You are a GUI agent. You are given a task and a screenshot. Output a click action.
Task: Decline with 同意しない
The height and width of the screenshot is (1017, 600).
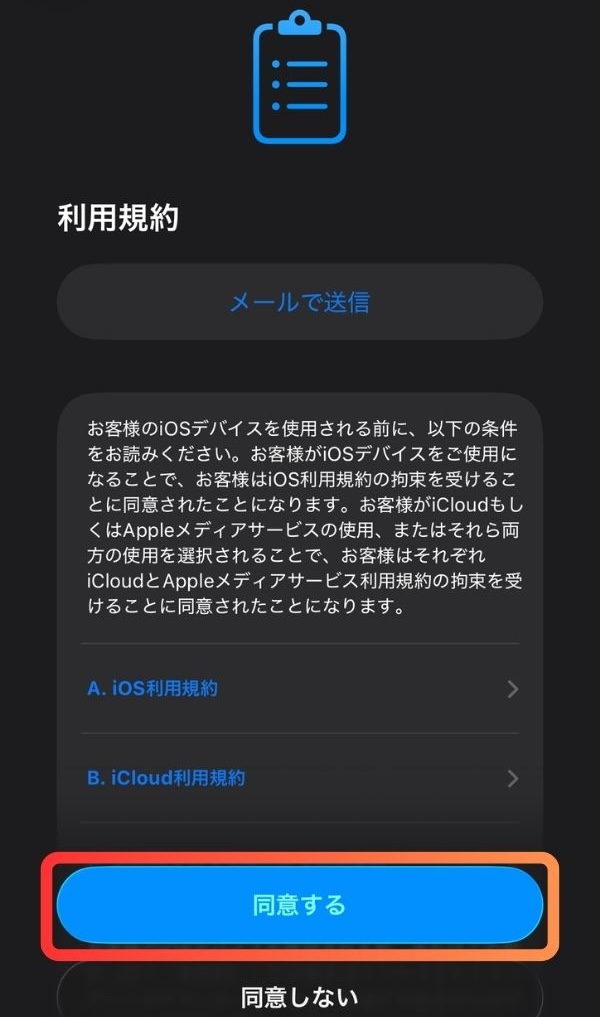[x=299, y=995]
